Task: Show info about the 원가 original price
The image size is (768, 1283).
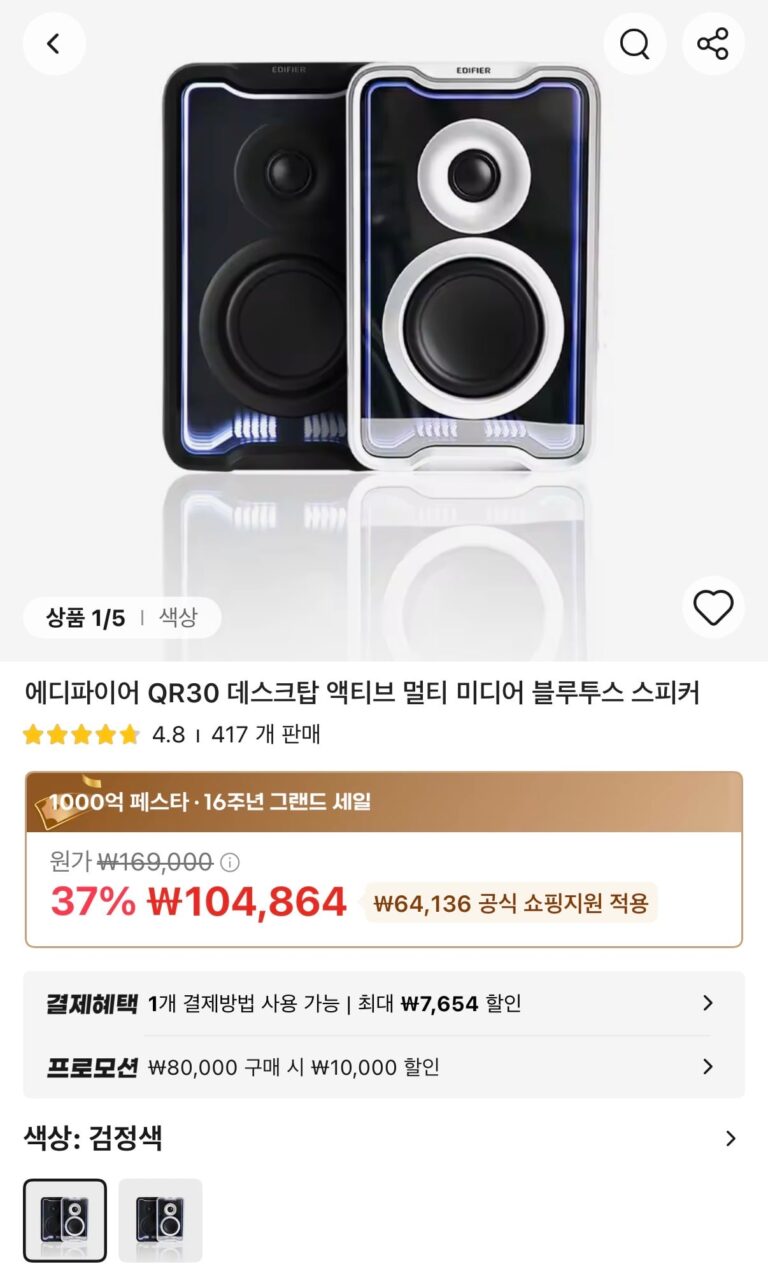Action: pyautogui.click(x=231, y=862)
